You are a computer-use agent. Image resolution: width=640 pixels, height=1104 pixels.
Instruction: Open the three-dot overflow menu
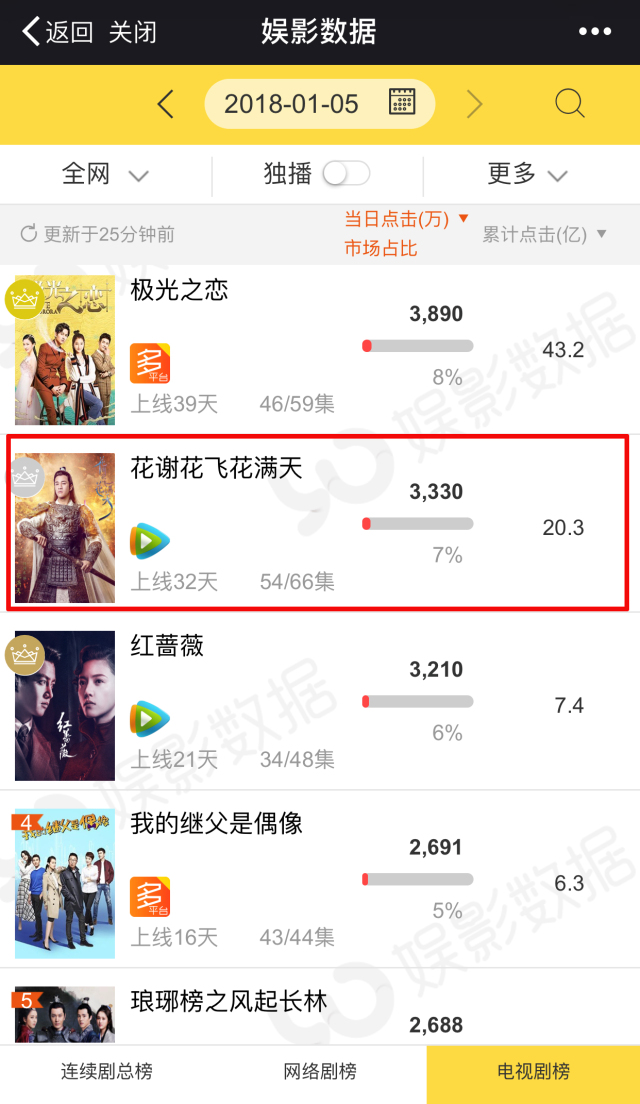(x=595, y=32)
